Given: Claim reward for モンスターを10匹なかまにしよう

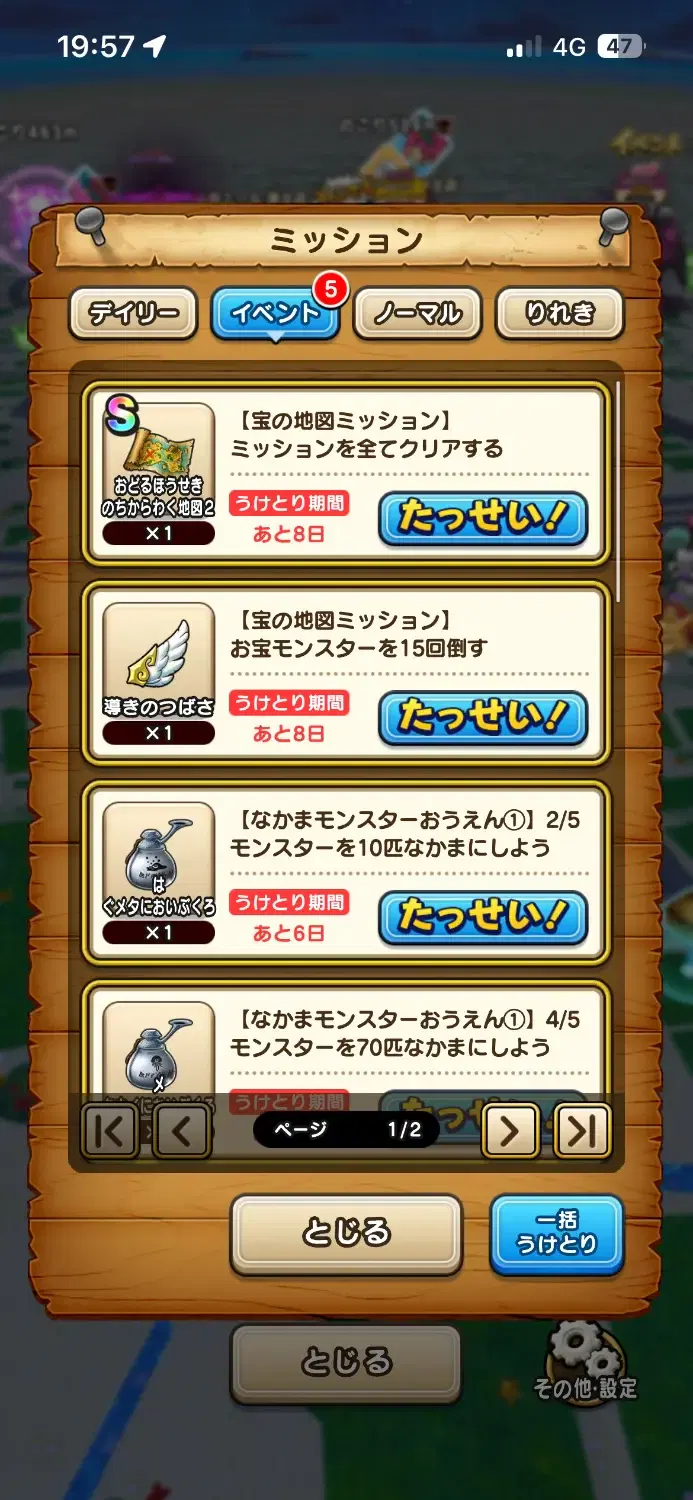Looking at the screenshot, I should pyautogui.click(x=482, y=916).
